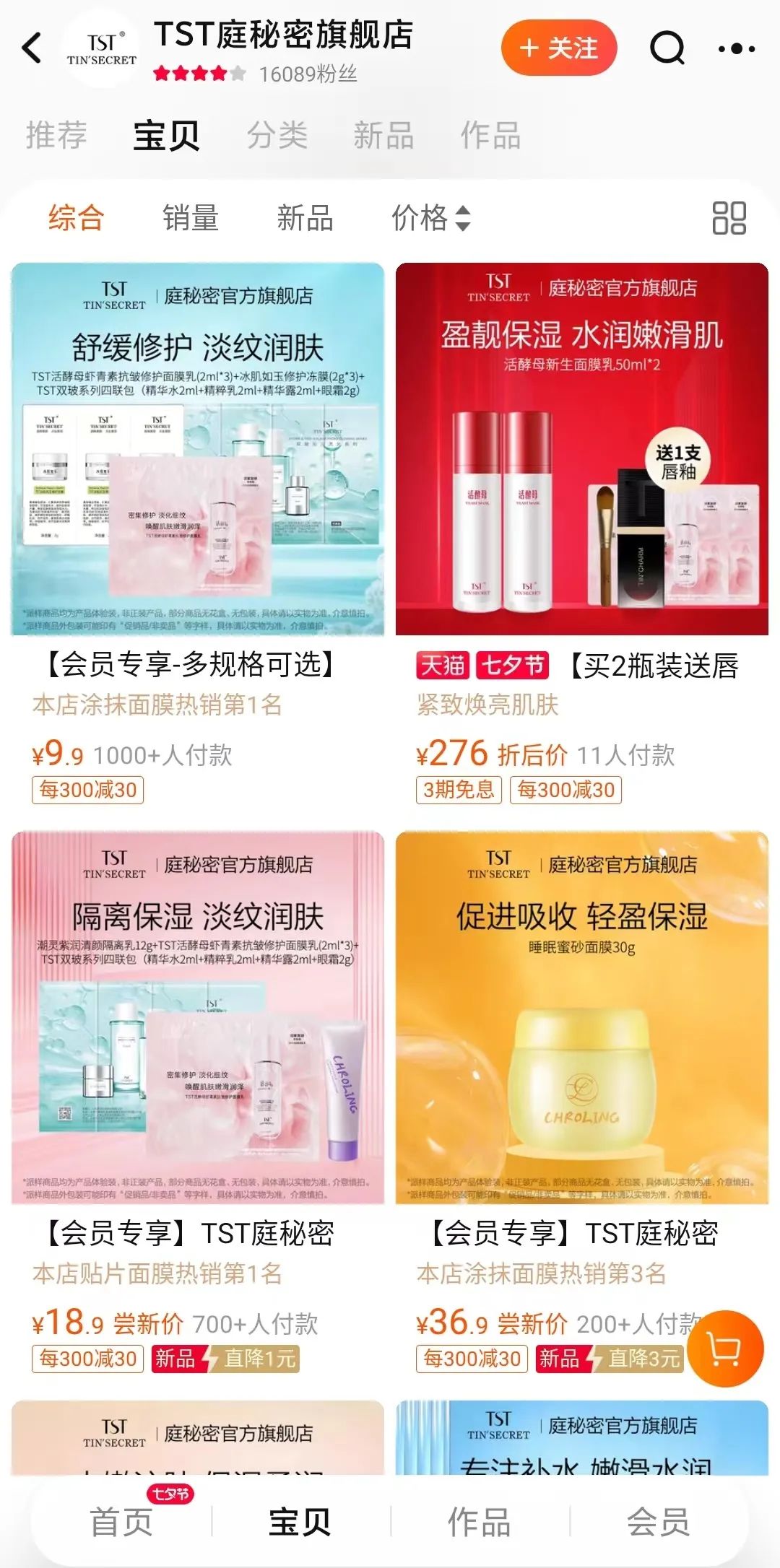The height and width of the screenshot is (1568, 780).
Task: Sort products by 销量
Action: click(191, 217)
